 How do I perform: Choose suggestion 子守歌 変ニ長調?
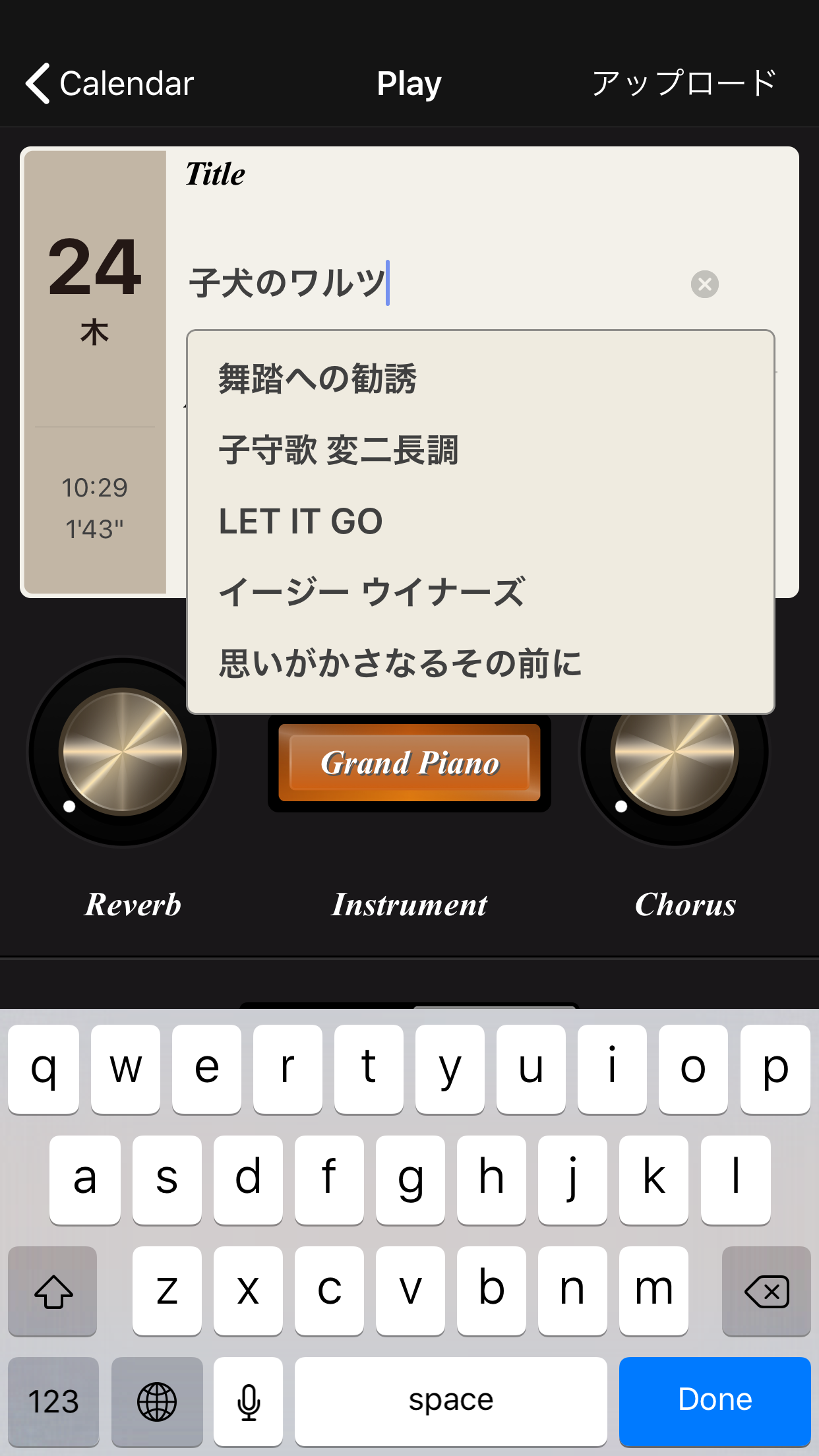click(x=338, y=450)
